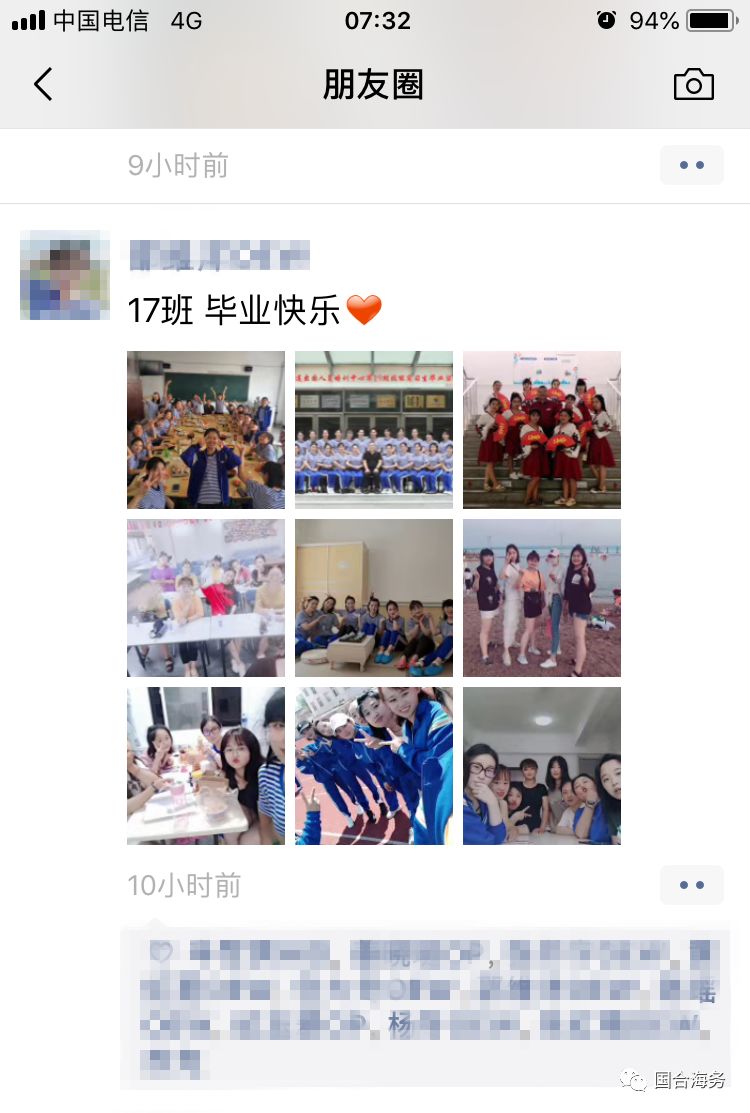The width and height of the screenshot is (750, 1113).
Task: Open the like/comment menu for the 9小时前 post
Action: click(691, 165)
